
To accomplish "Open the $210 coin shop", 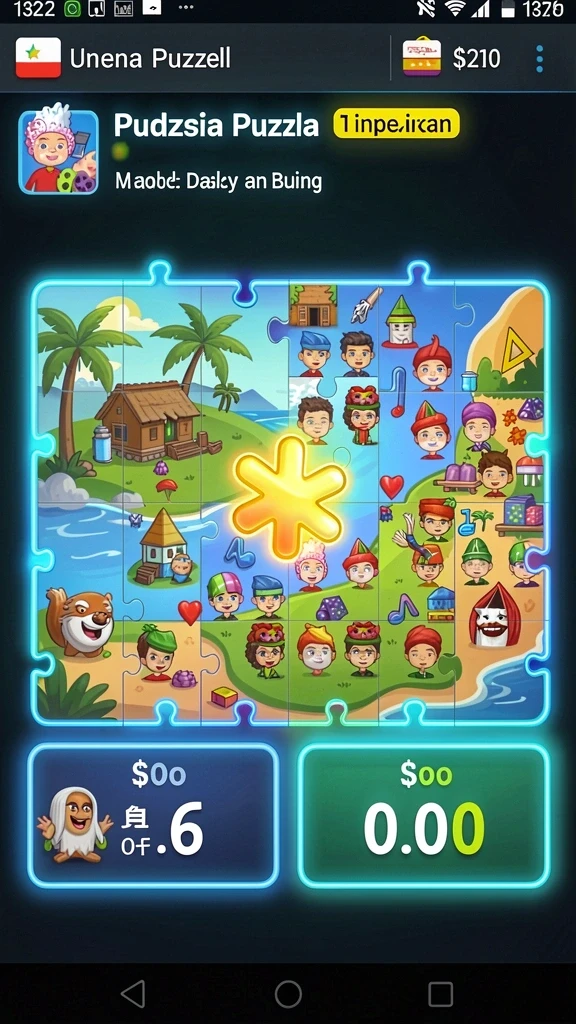I will (452, 58).
